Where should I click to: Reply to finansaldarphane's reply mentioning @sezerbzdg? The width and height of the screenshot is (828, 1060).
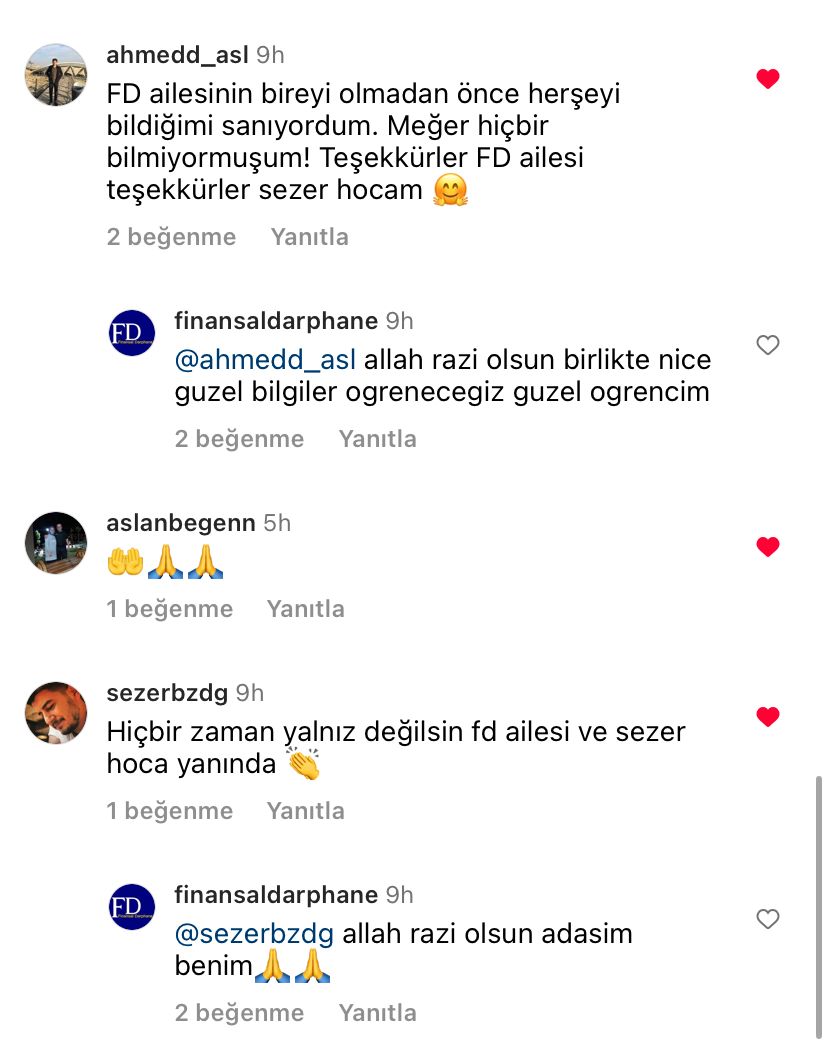coord(377,1013)
